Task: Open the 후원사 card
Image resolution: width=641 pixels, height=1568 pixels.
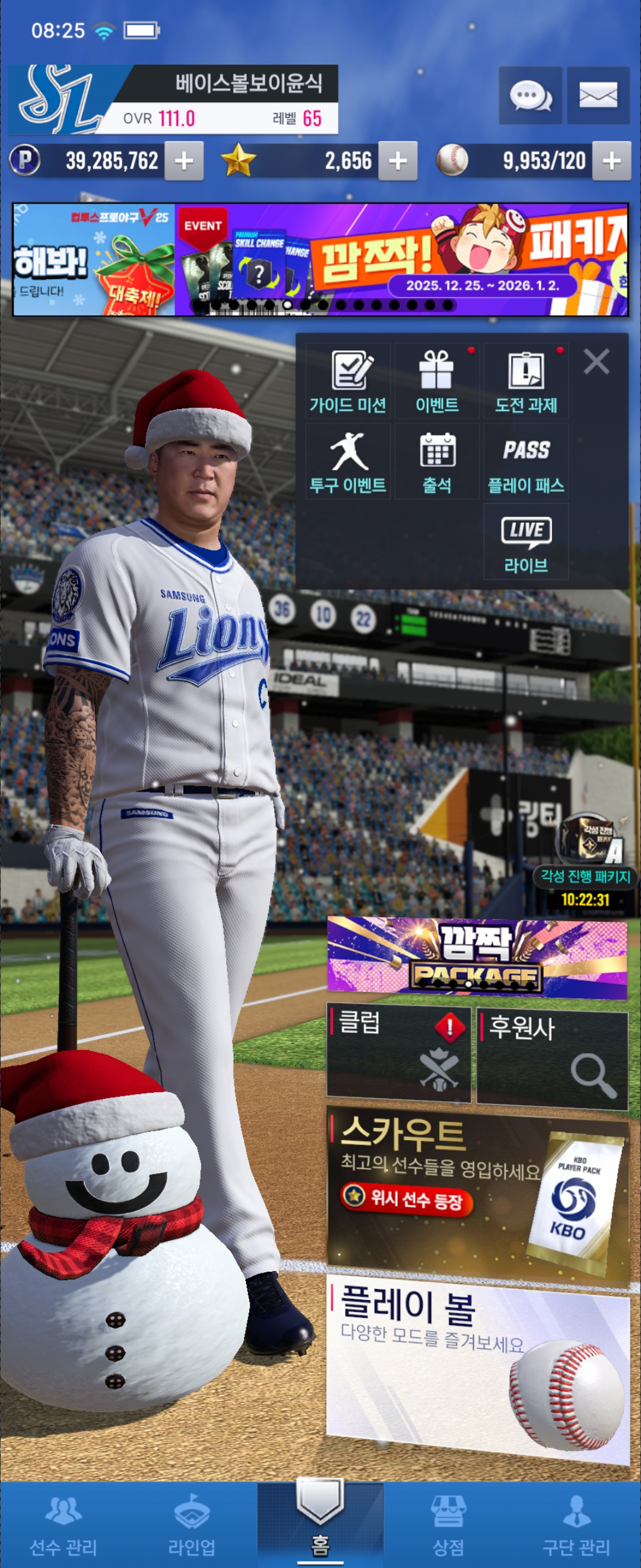Action: click(x=551, y=1058)
